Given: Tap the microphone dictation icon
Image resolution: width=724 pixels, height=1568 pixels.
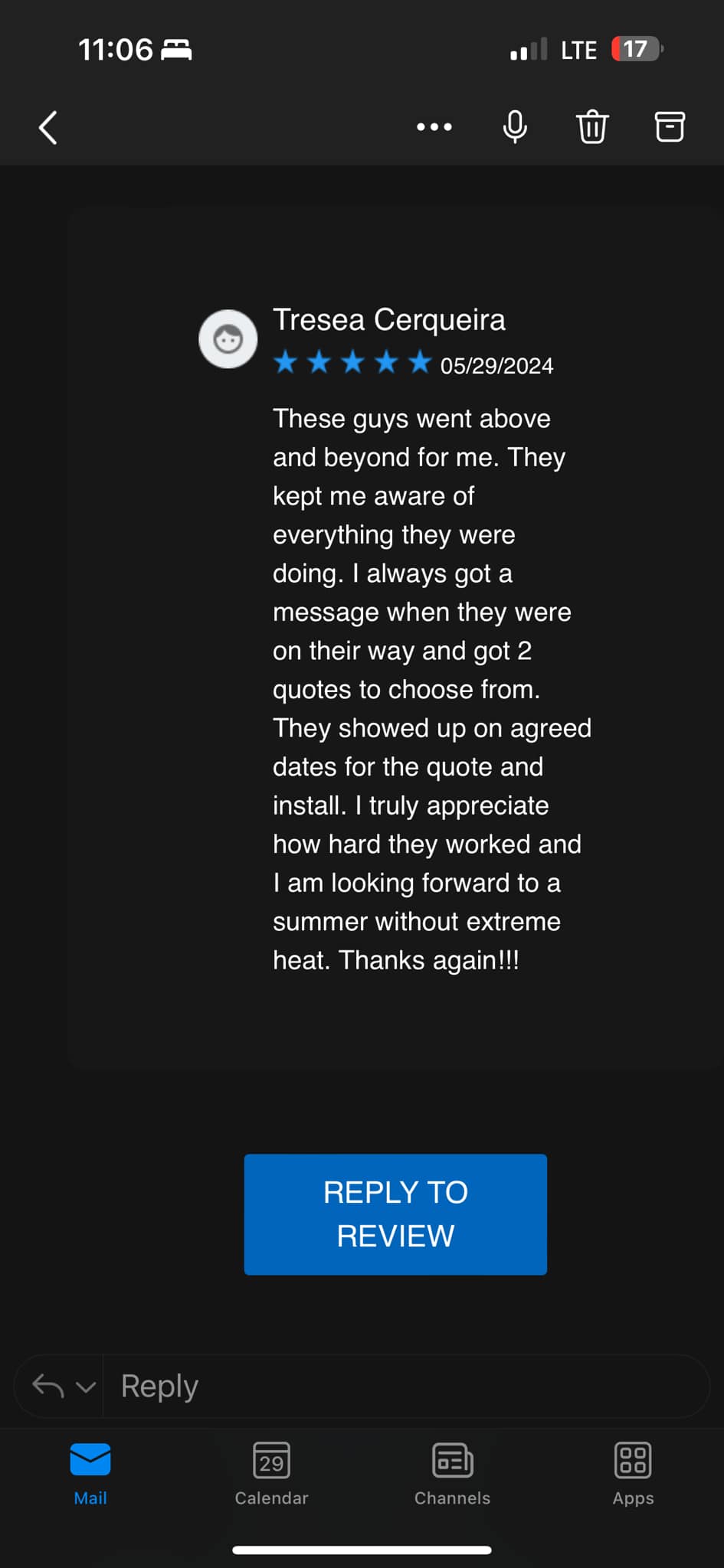Looking at the screenshot, I should 515,127.
